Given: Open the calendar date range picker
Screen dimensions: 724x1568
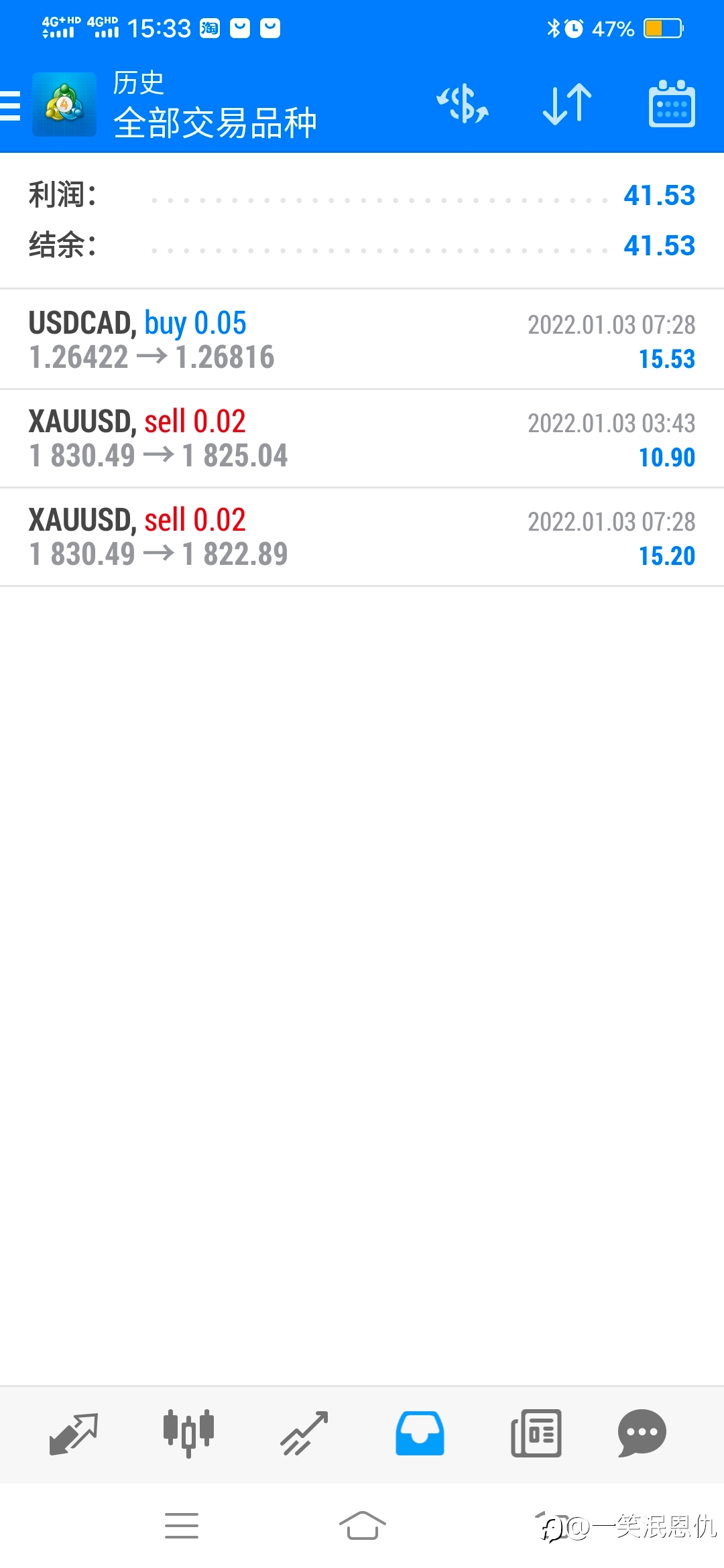Looking at the screenshot, I should [x=672, y=104].
